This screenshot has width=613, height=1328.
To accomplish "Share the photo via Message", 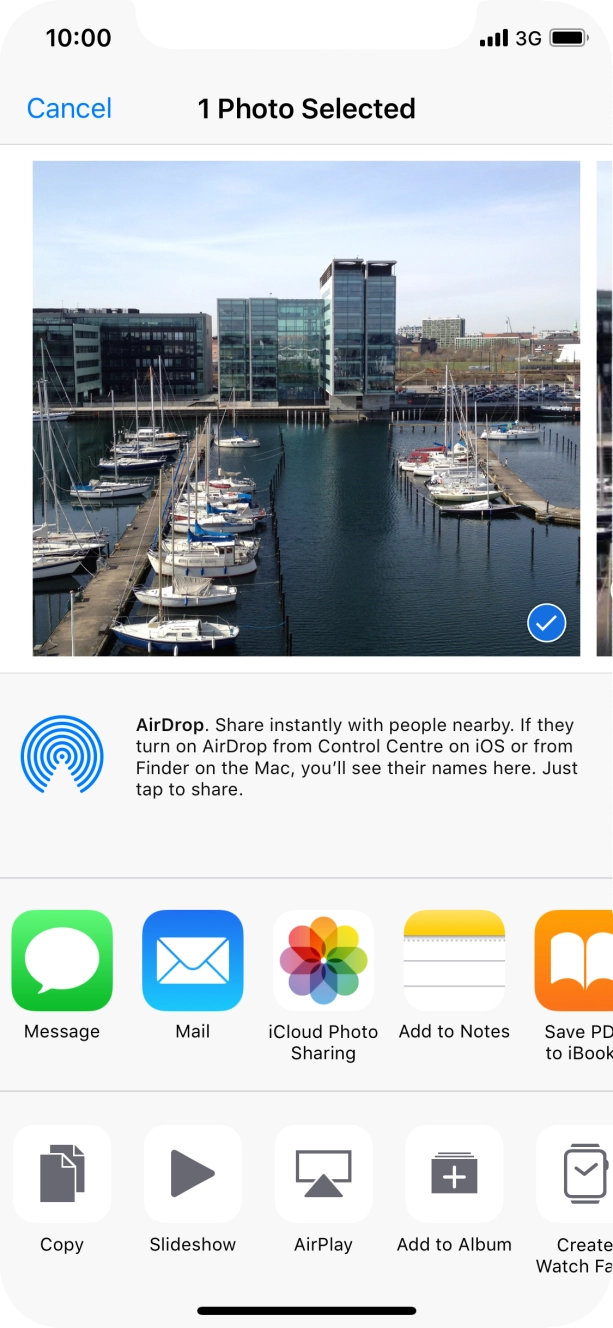I will (x=62, y=961).
